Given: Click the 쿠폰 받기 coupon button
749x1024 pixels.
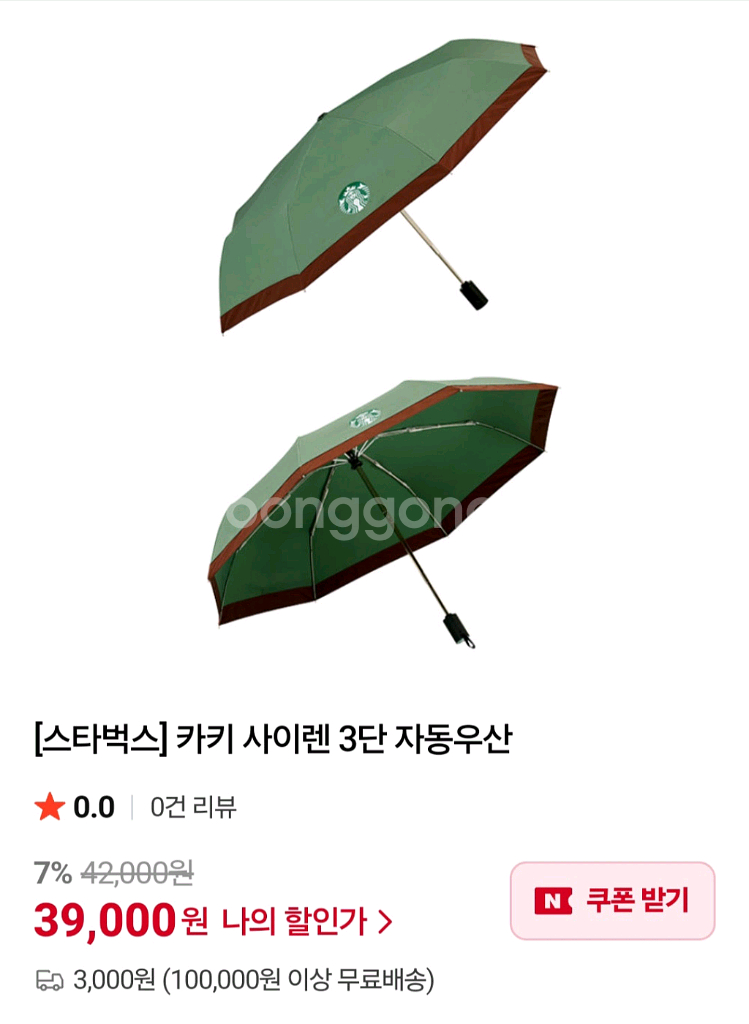Looking at the screenshot, I should [615, 901].
